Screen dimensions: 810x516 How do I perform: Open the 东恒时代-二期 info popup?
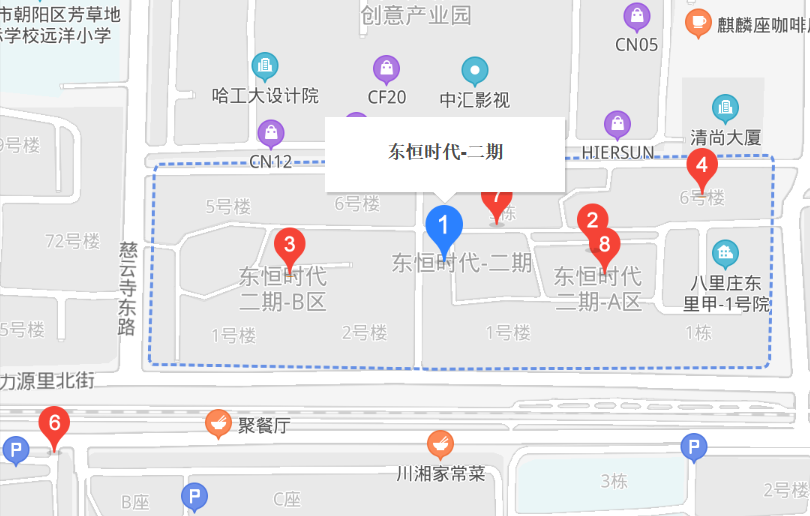pos(445,153)
